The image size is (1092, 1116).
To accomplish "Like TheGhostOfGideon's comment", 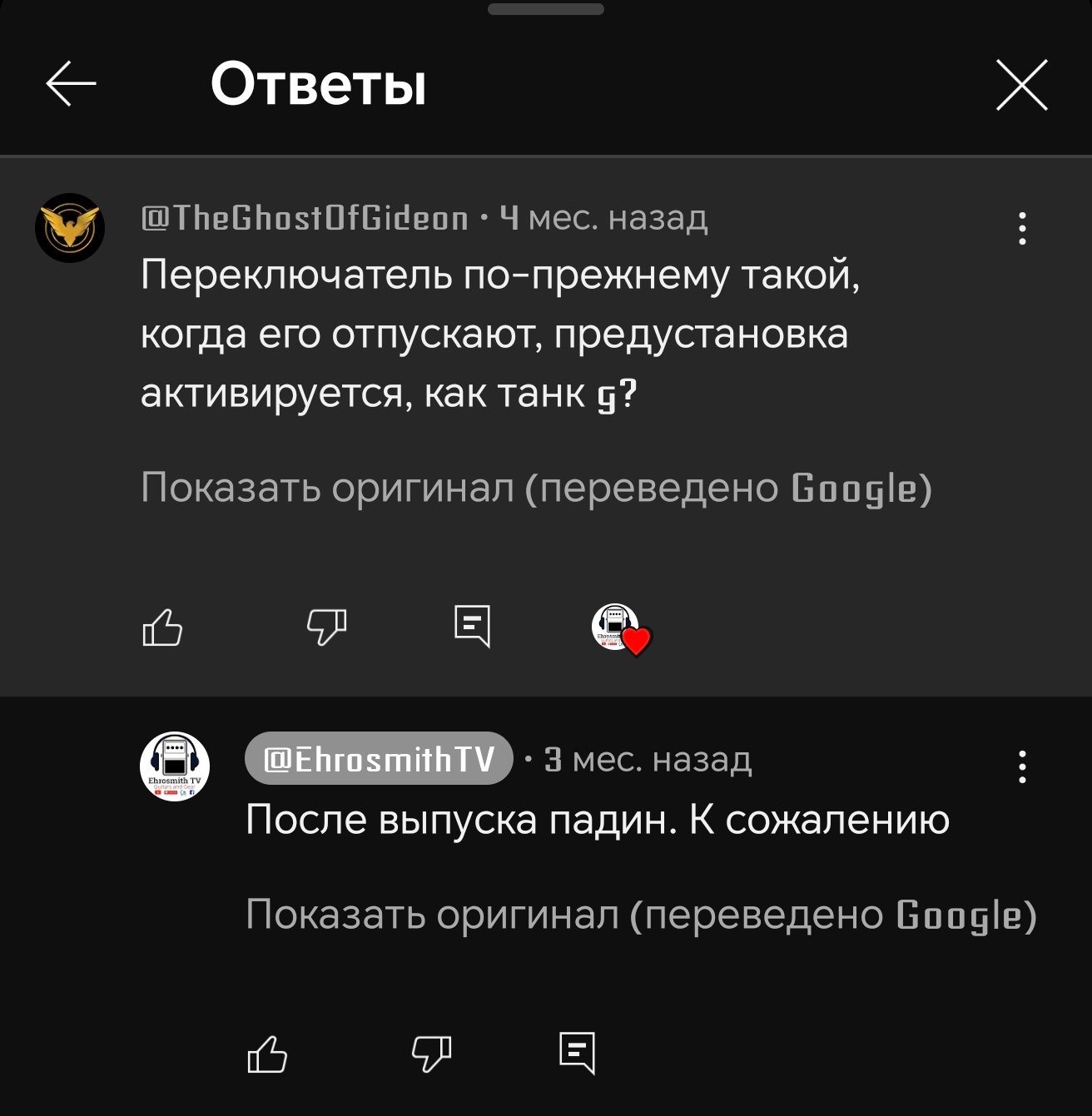I will pos(162,627).
